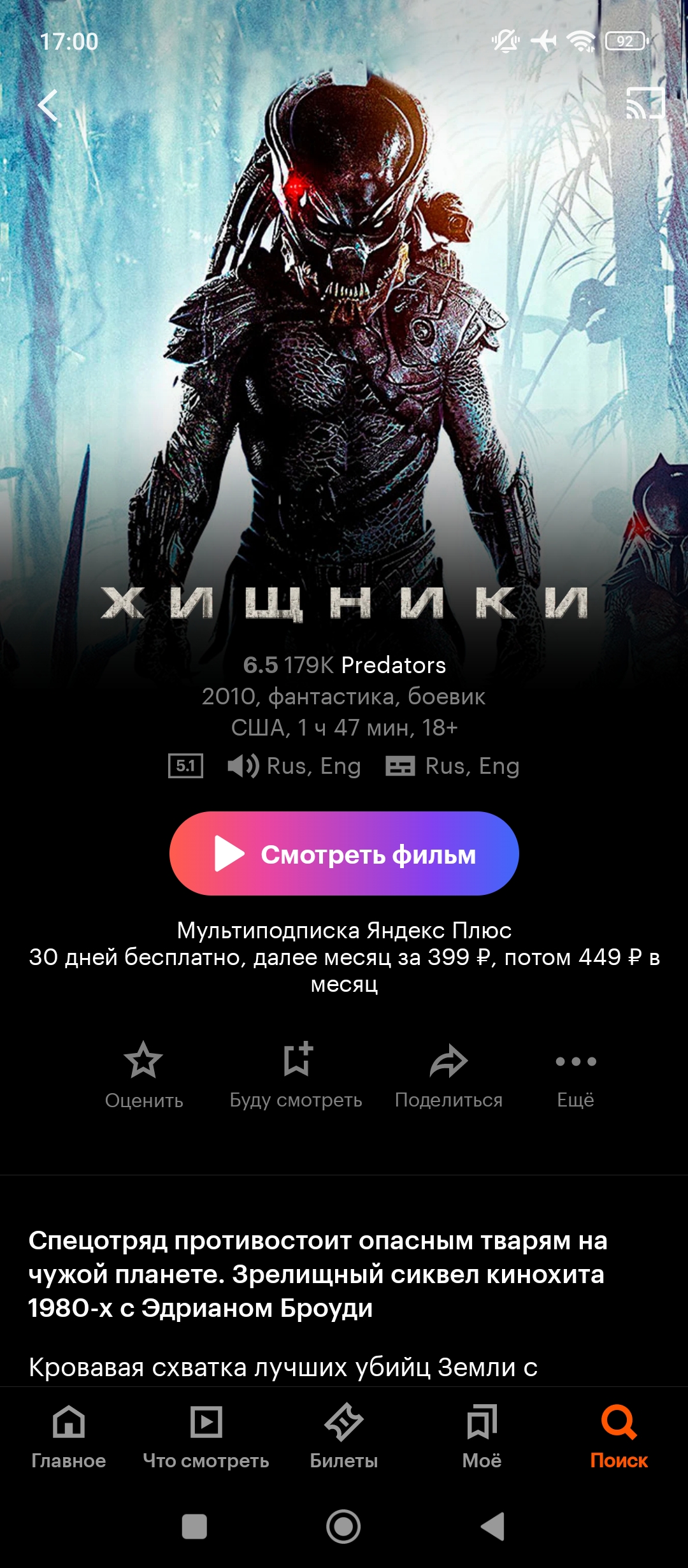Open recent apps with the square button

(x=194, y=1527)
